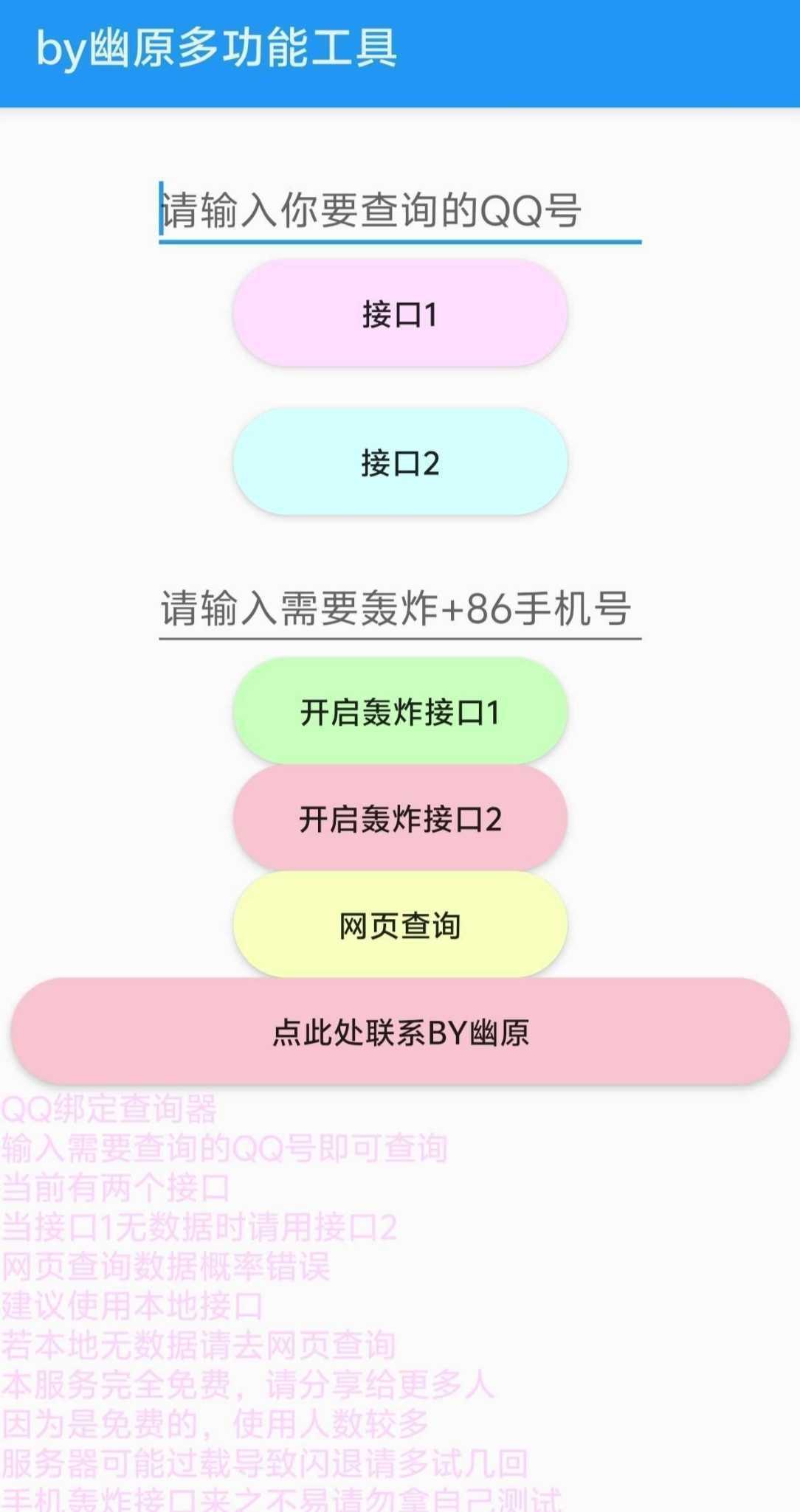Tap 点此处联系BY幽原 contact button
Viewport: 800px width, 1512px height.
pos(400,1032)
